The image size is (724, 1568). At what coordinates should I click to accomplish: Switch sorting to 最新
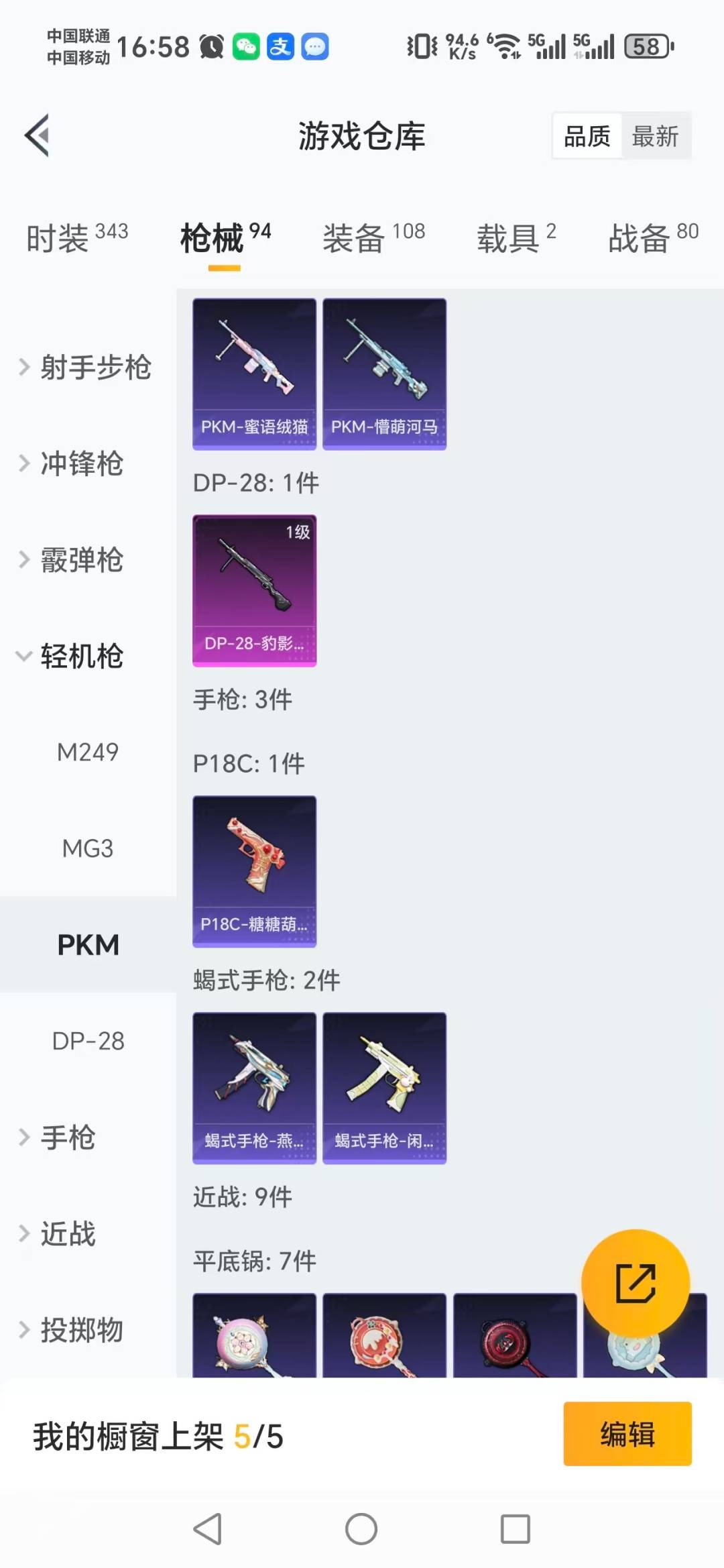point(656,135)
